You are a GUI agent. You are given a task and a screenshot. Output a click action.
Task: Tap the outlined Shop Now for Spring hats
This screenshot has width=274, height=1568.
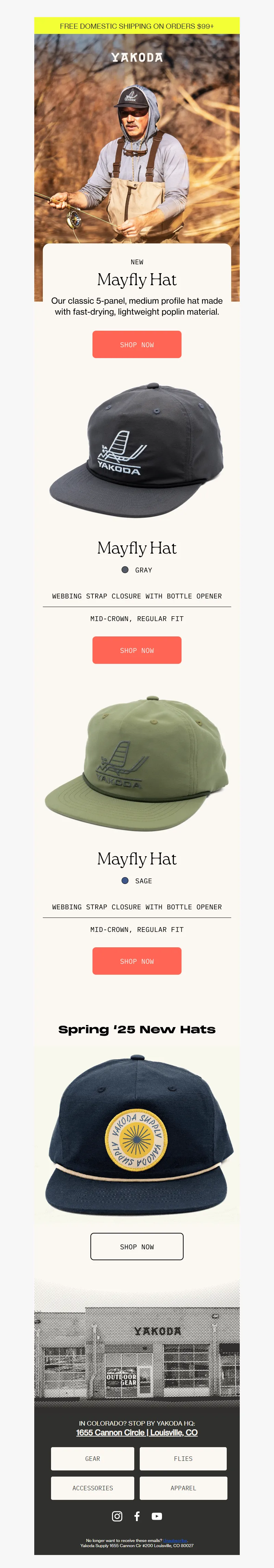click(x=136, y=1247)
